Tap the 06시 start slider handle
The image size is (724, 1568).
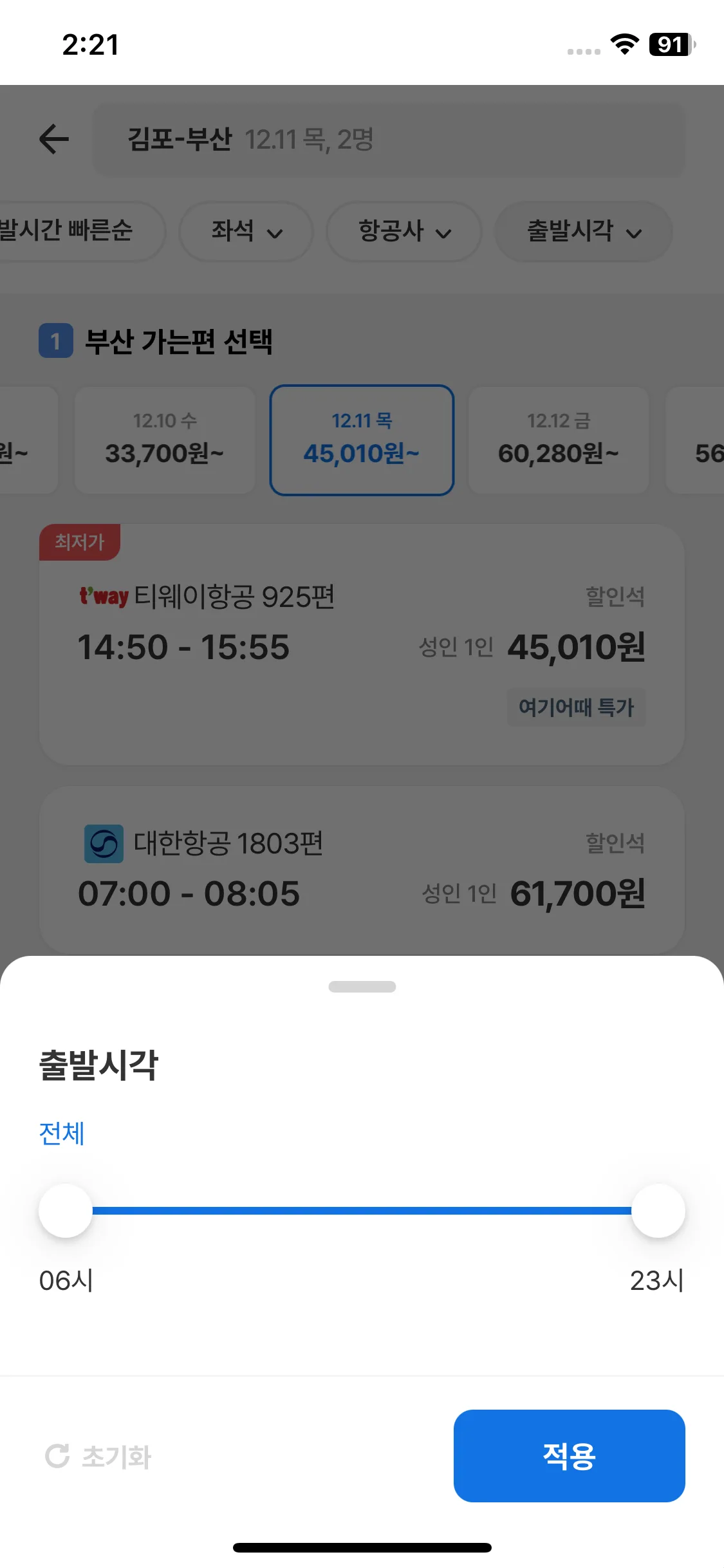coord(66,1210)
